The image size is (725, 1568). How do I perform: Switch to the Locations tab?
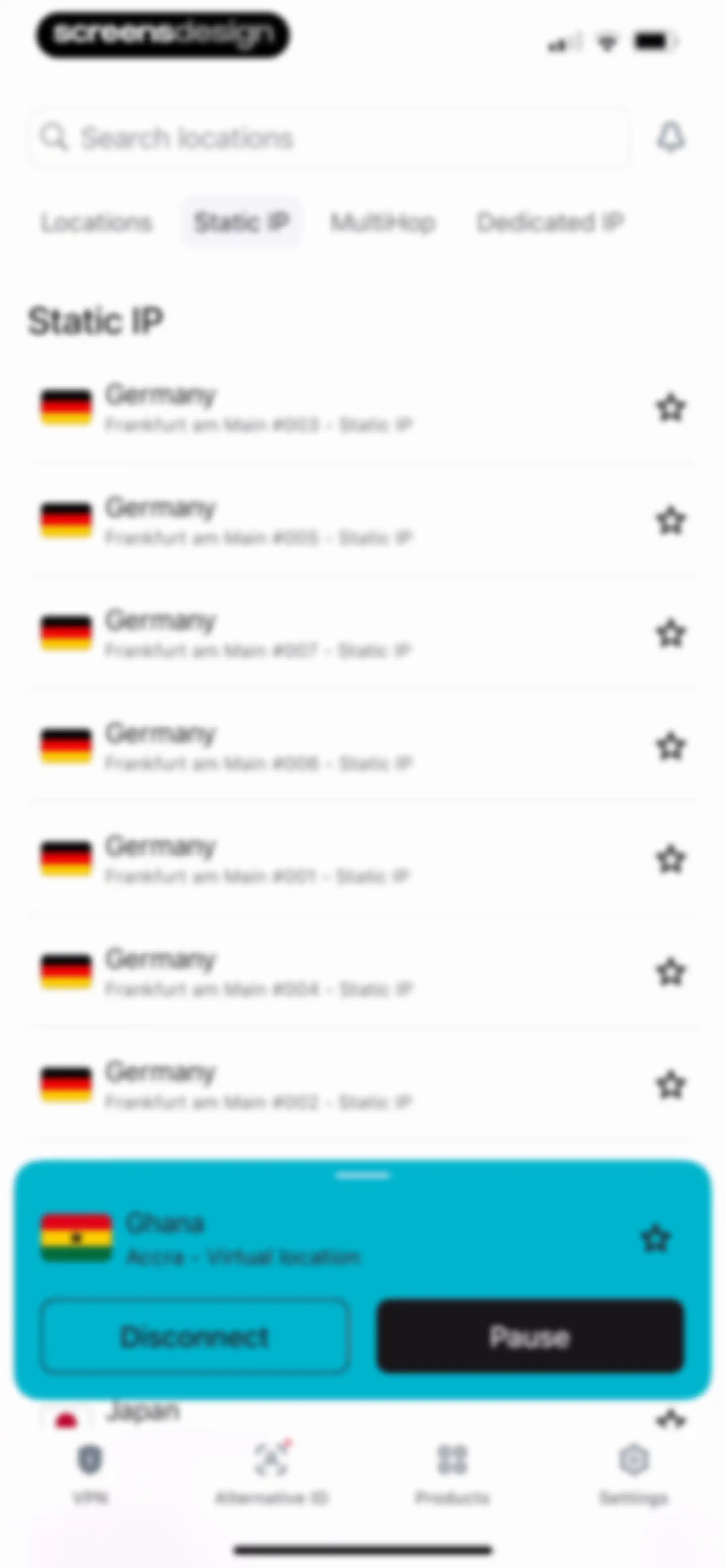coord(96,222)
